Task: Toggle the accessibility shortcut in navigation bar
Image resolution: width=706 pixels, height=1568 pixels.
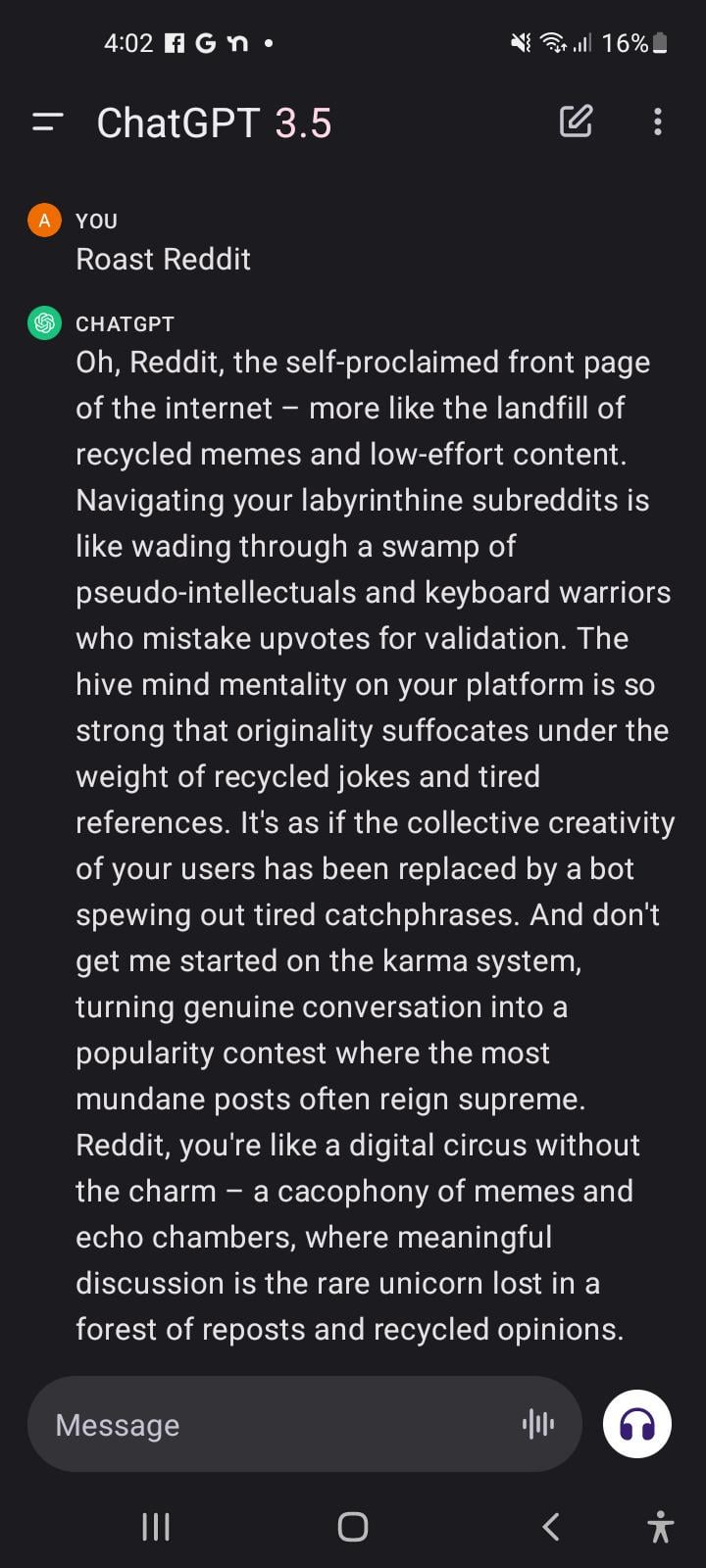Action: [660, 1526]
